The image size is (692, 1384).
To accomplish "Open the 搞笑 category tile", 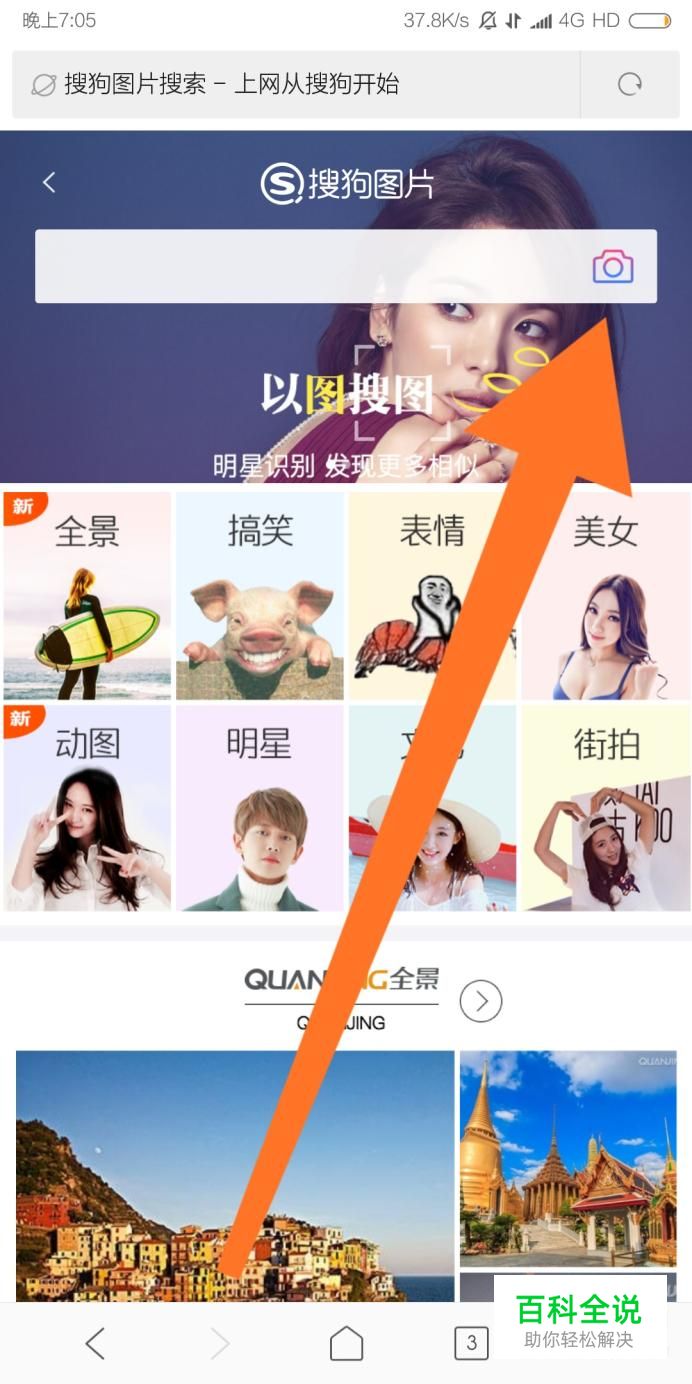I will click(x=260, y=595).
